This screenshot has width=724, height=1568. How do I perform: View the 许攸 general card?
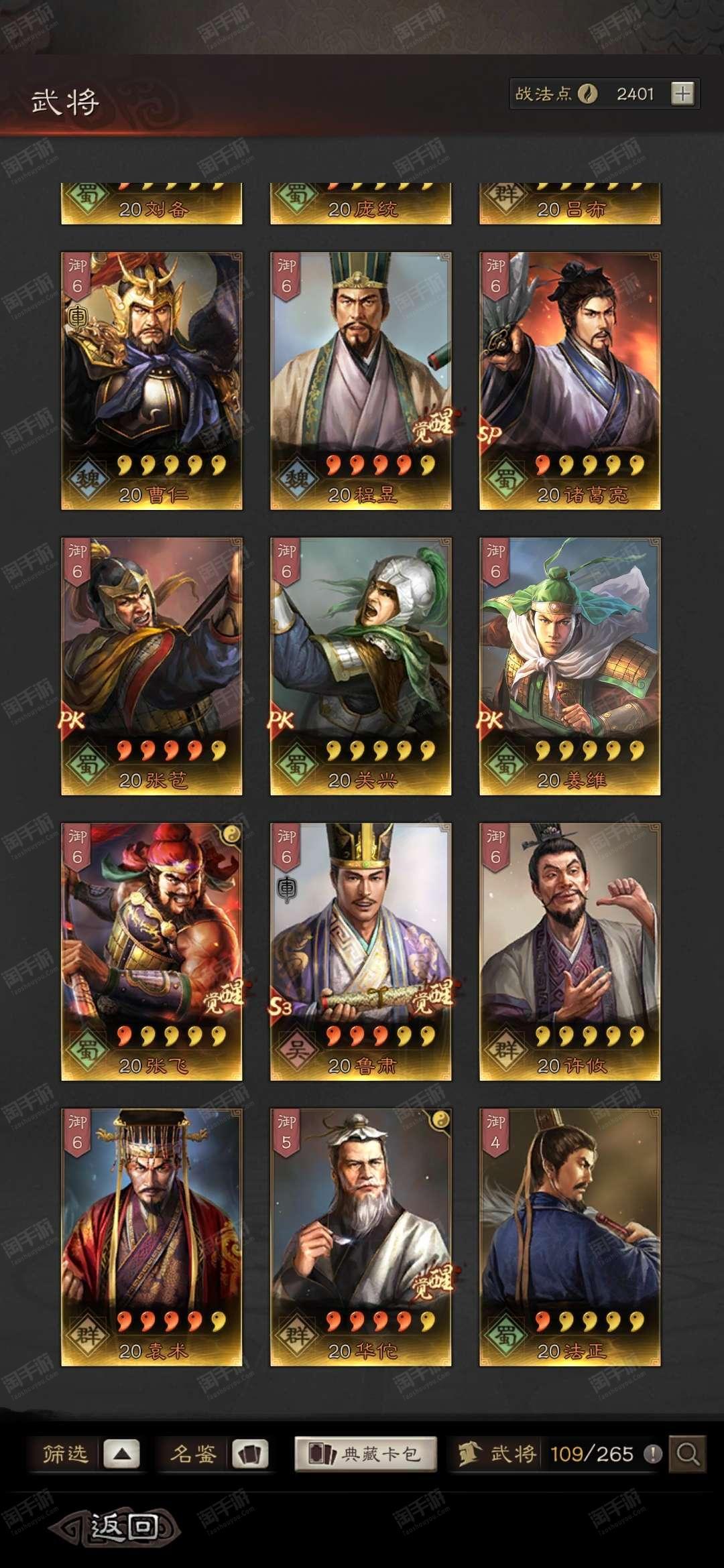click(x=570, y=952)
